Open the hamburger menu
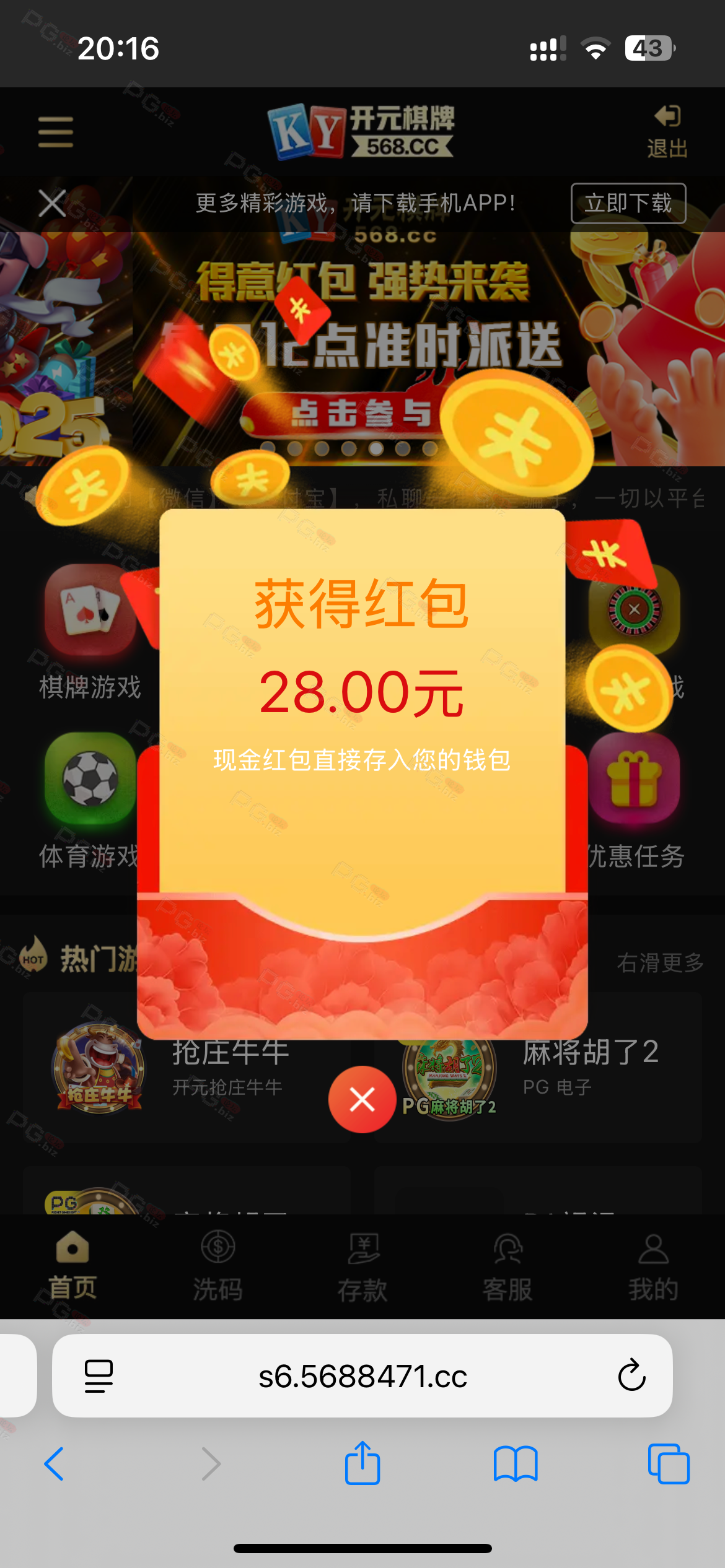Viewport: 725px width, 1568px height. click(56, 132)
